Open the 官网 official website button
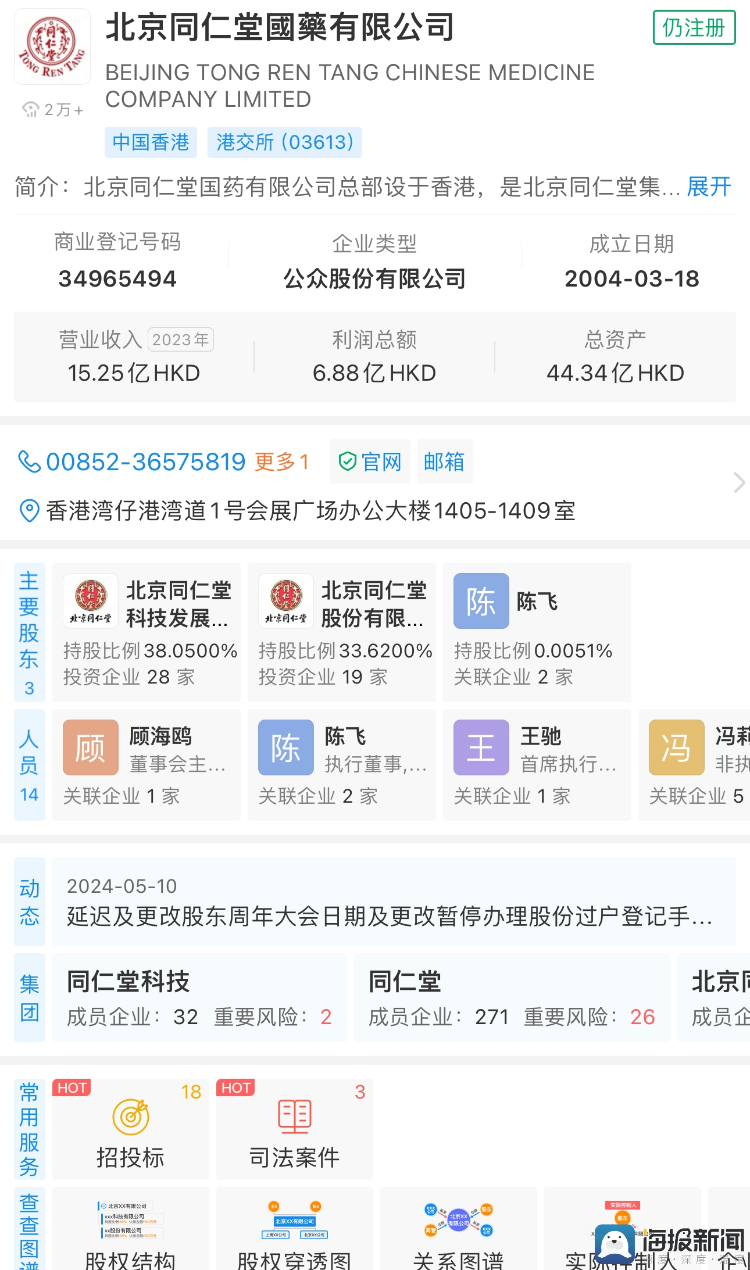Viewport: 750px width, 1270px height. pyautogui.click(x=370, y=462)
